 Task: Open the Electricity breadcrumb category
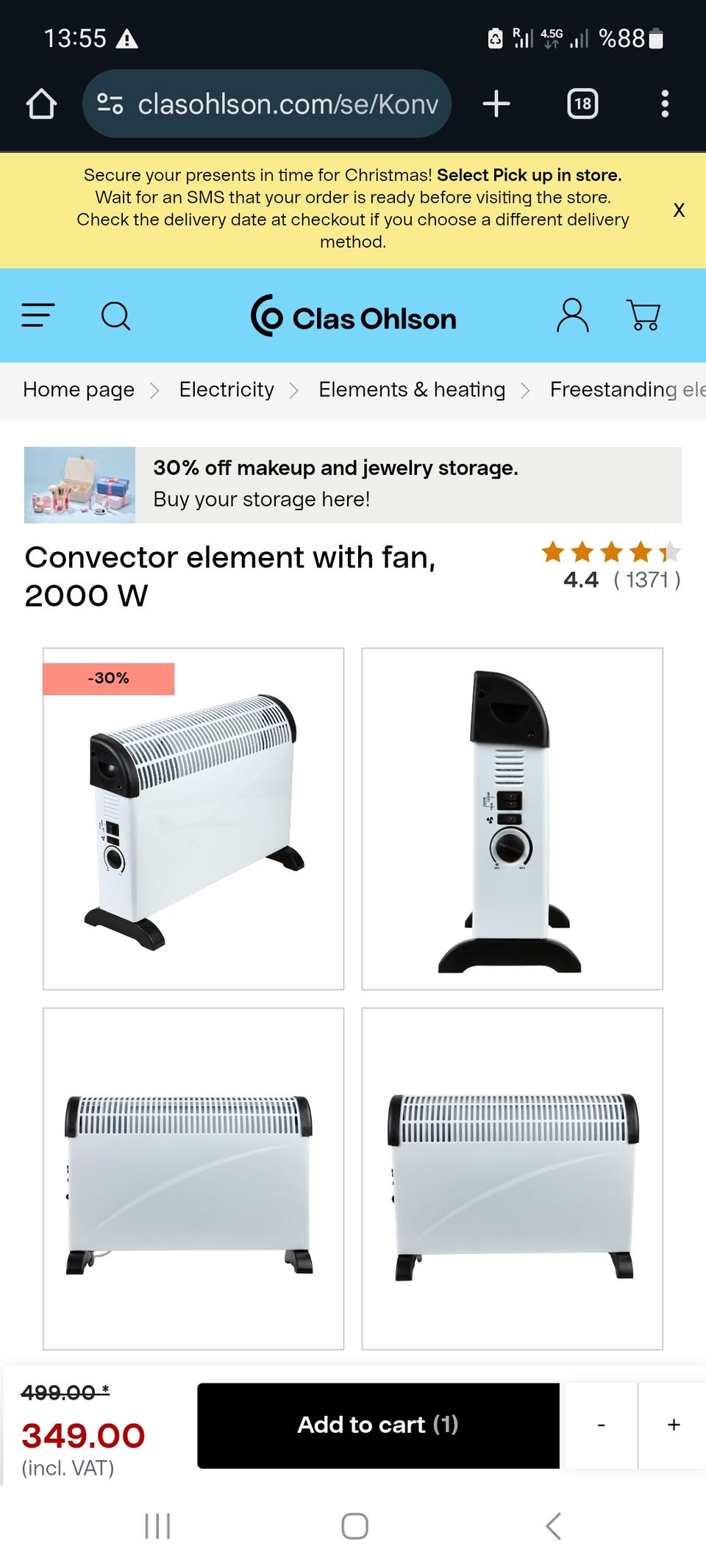pos(227,390)
